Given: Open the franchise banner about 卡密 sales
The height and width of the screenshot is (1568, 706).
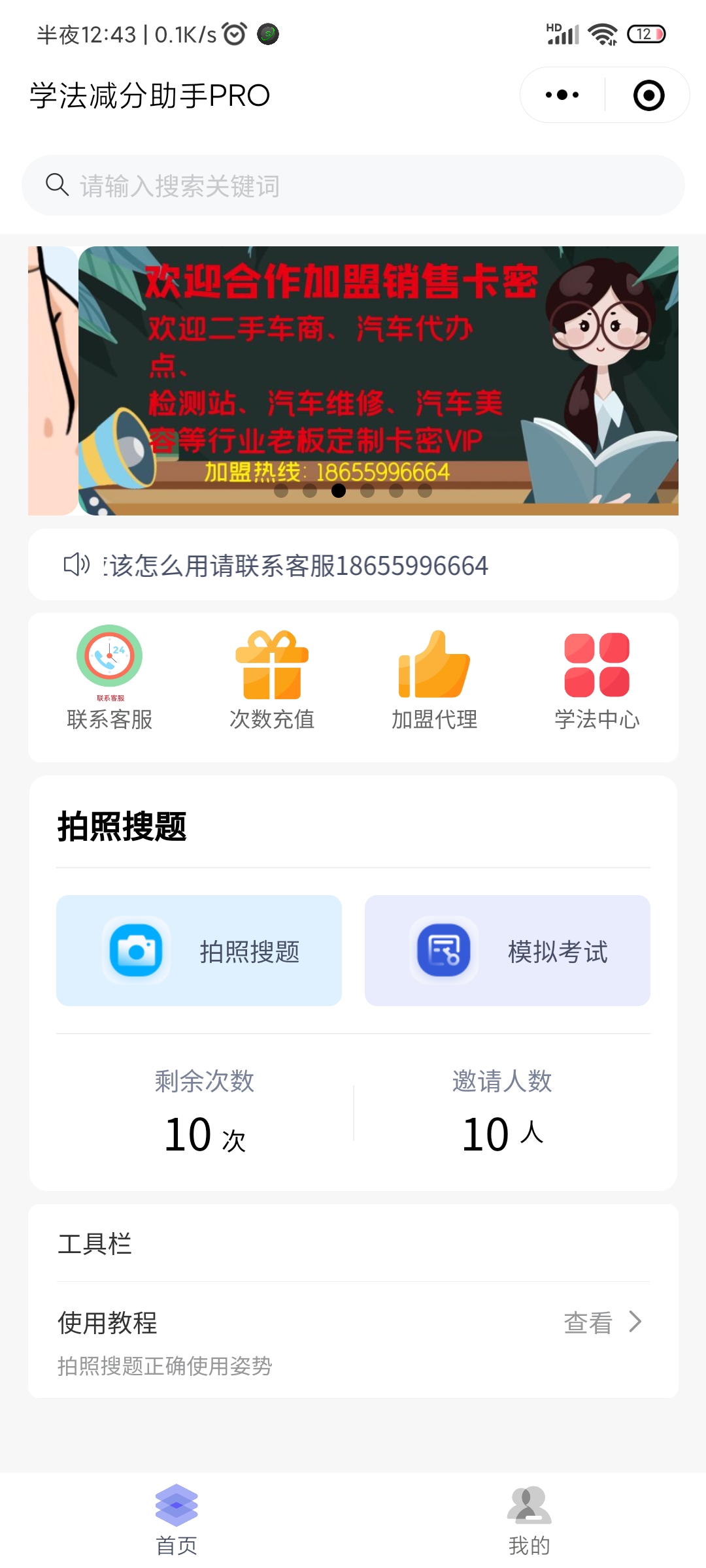Looking at the screenshot, I should click(x=353, y=380).
